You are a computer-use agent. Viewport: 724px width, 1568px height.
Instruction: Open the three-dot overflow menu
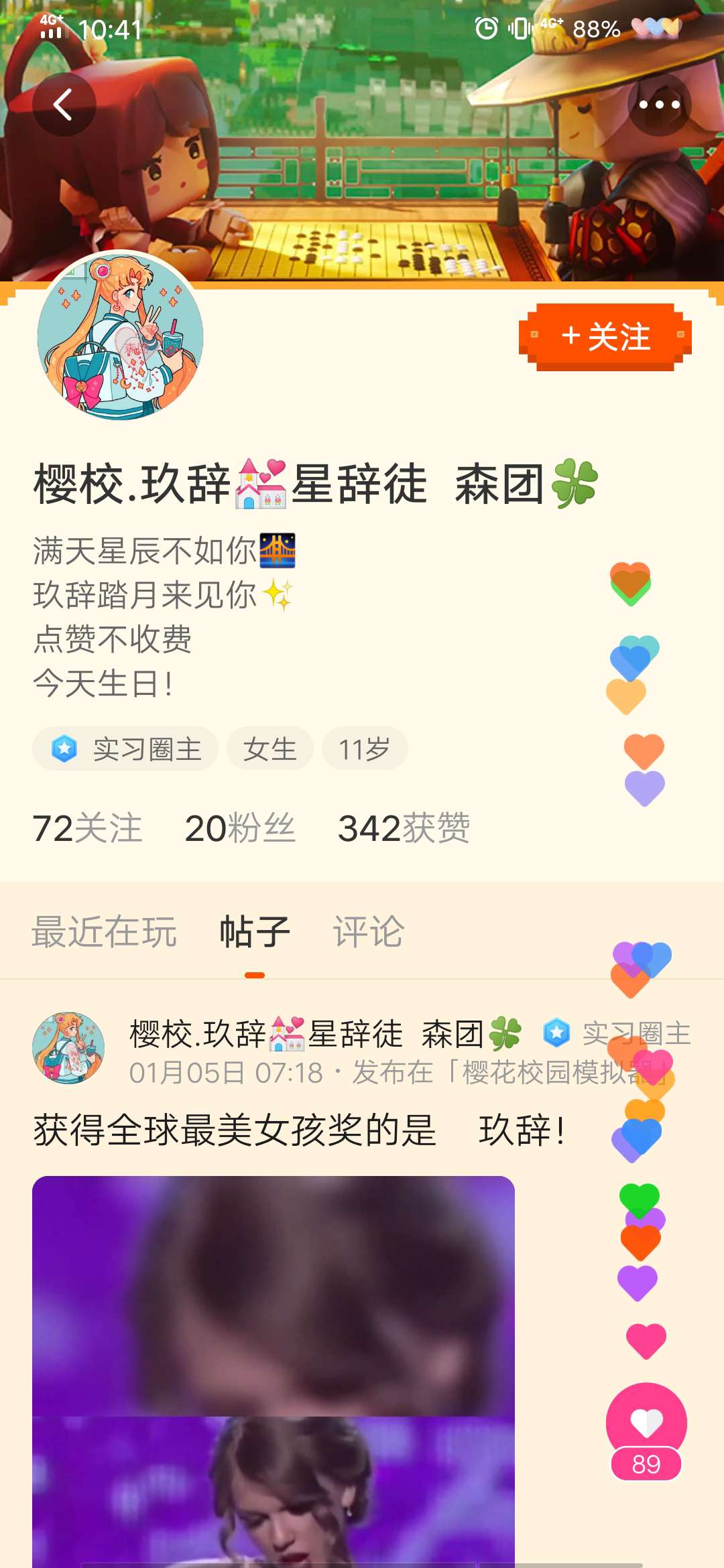(x=659, y=105)
